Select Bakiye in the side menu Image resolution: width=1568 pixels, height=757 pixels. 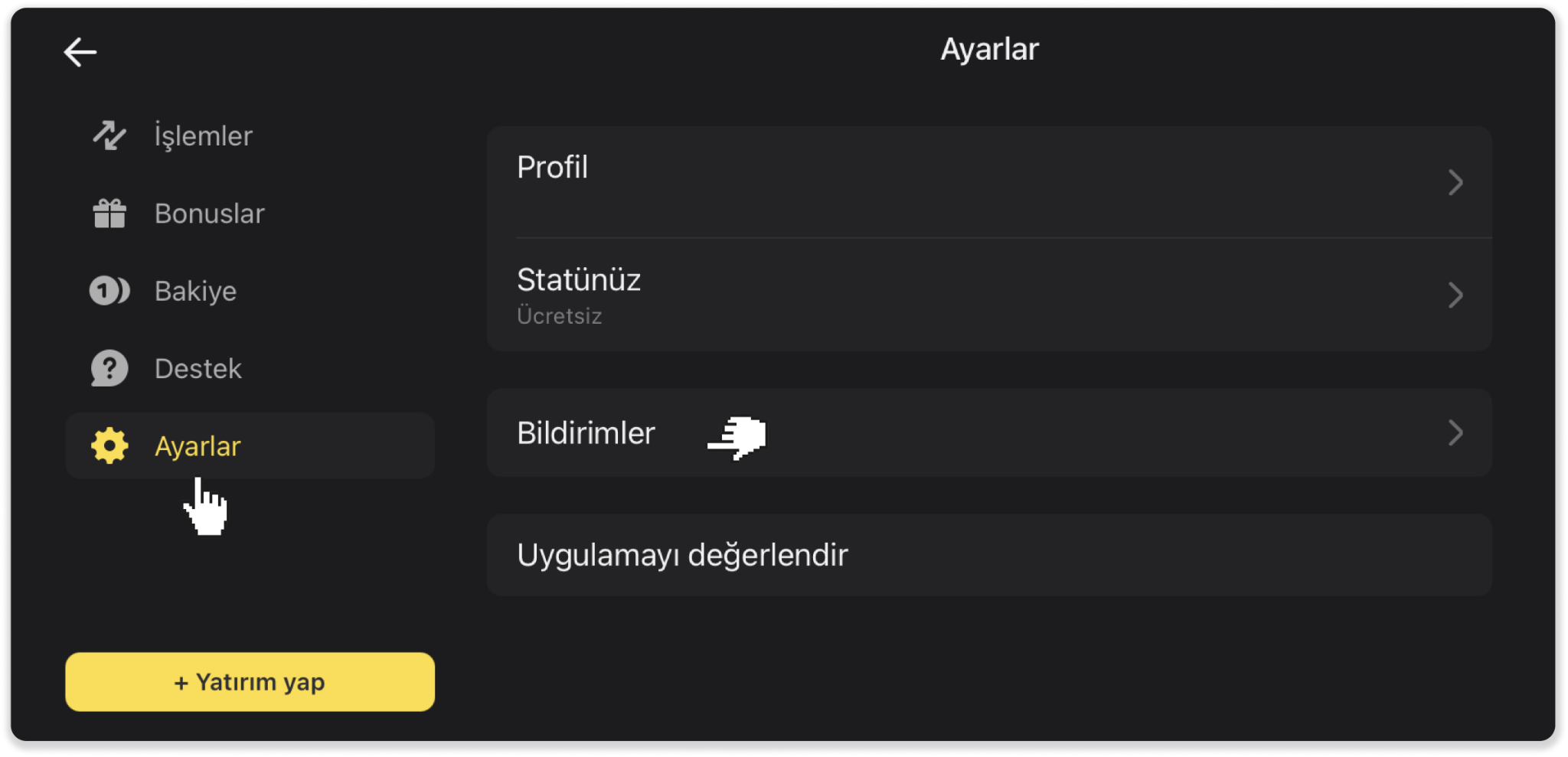[194, 291]
